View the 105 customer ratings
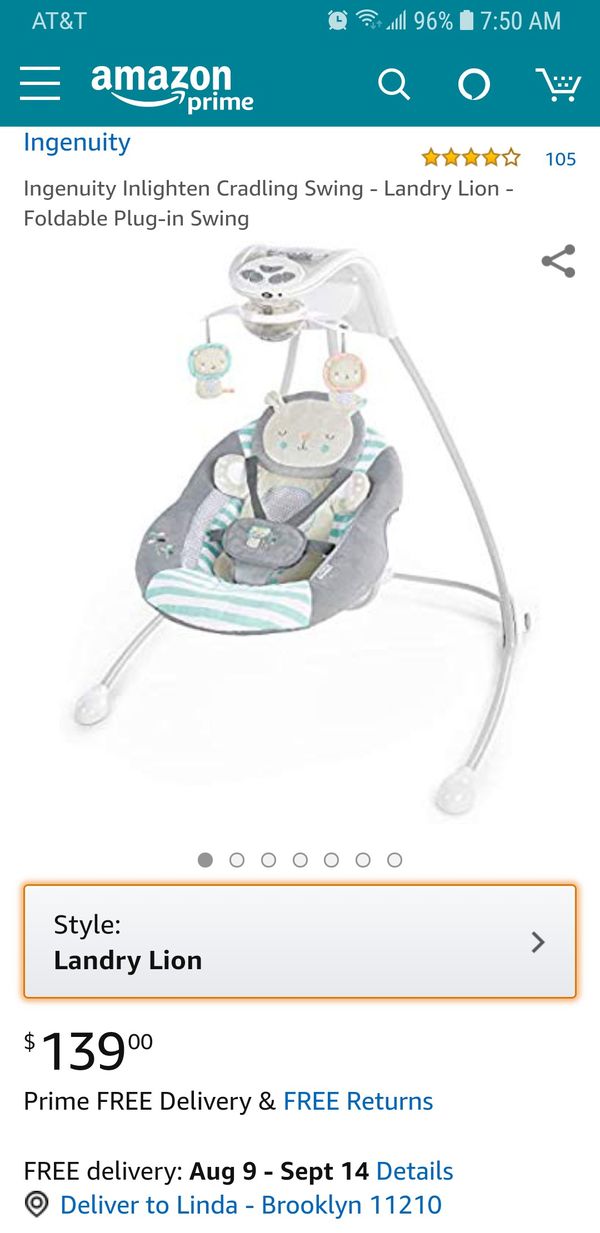 (560, 158)
